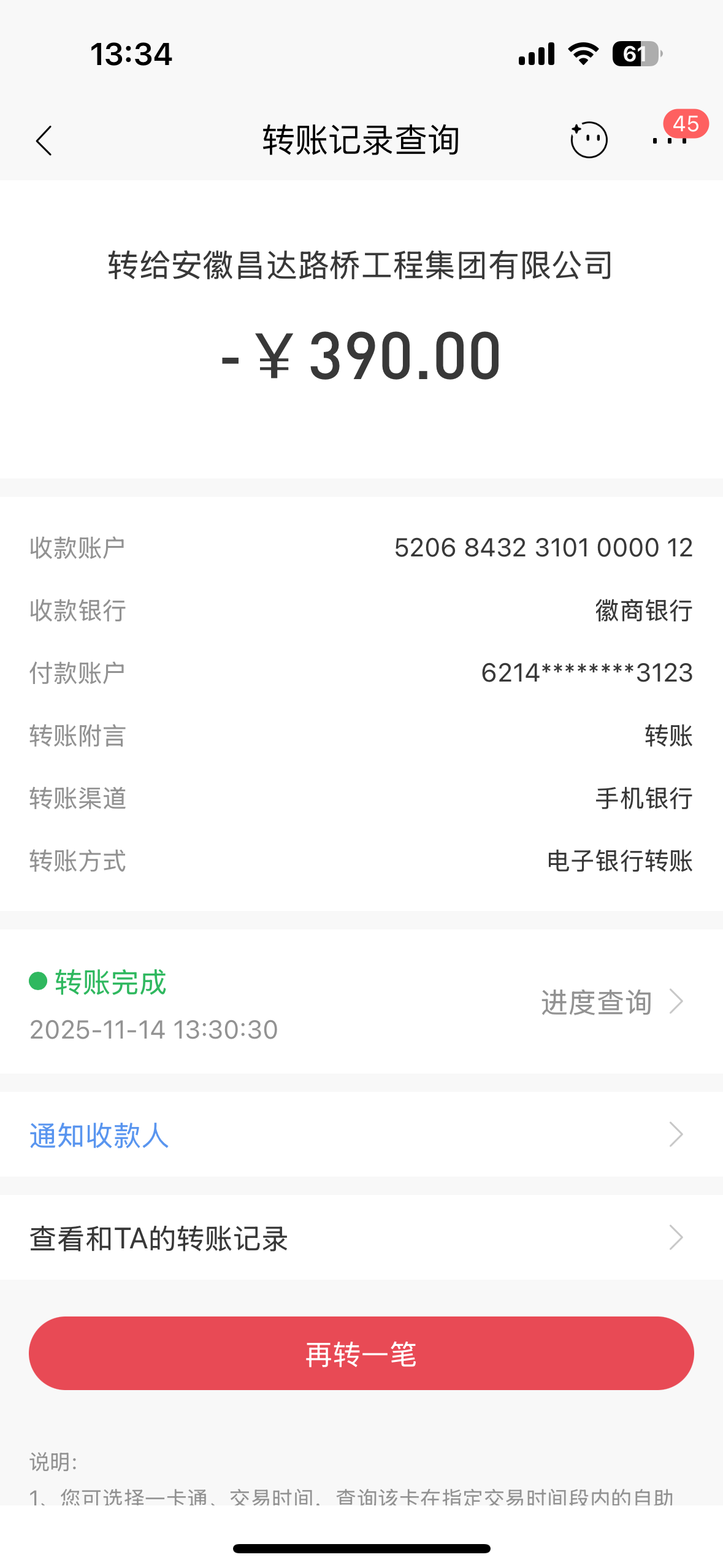Open the smiley assistant icon
This screenshot has width=723, height=1568.
[589, 140]
